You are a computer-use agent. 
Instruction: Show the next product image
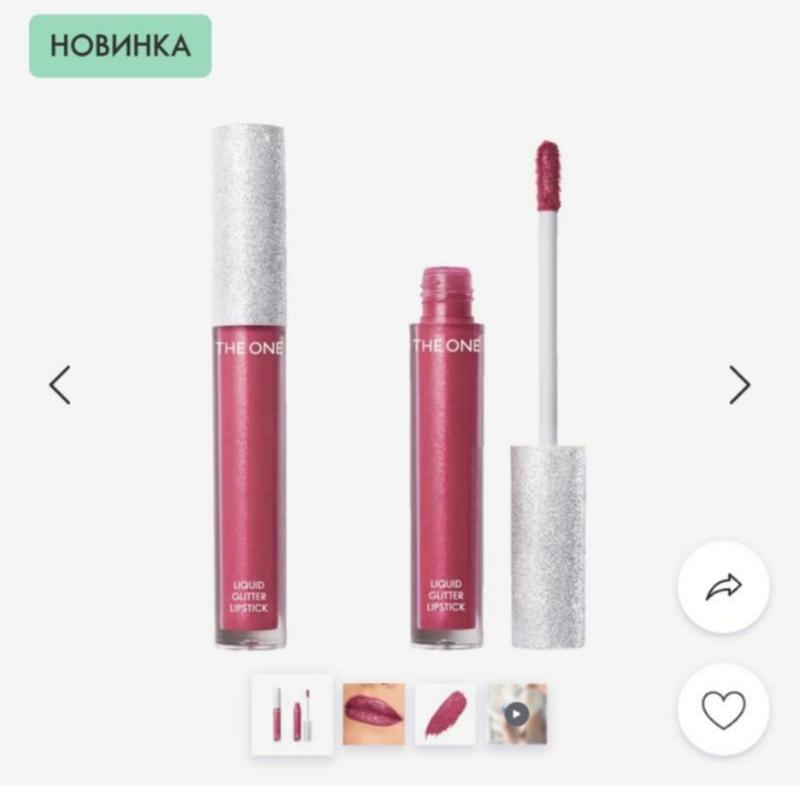pos(739,384)
